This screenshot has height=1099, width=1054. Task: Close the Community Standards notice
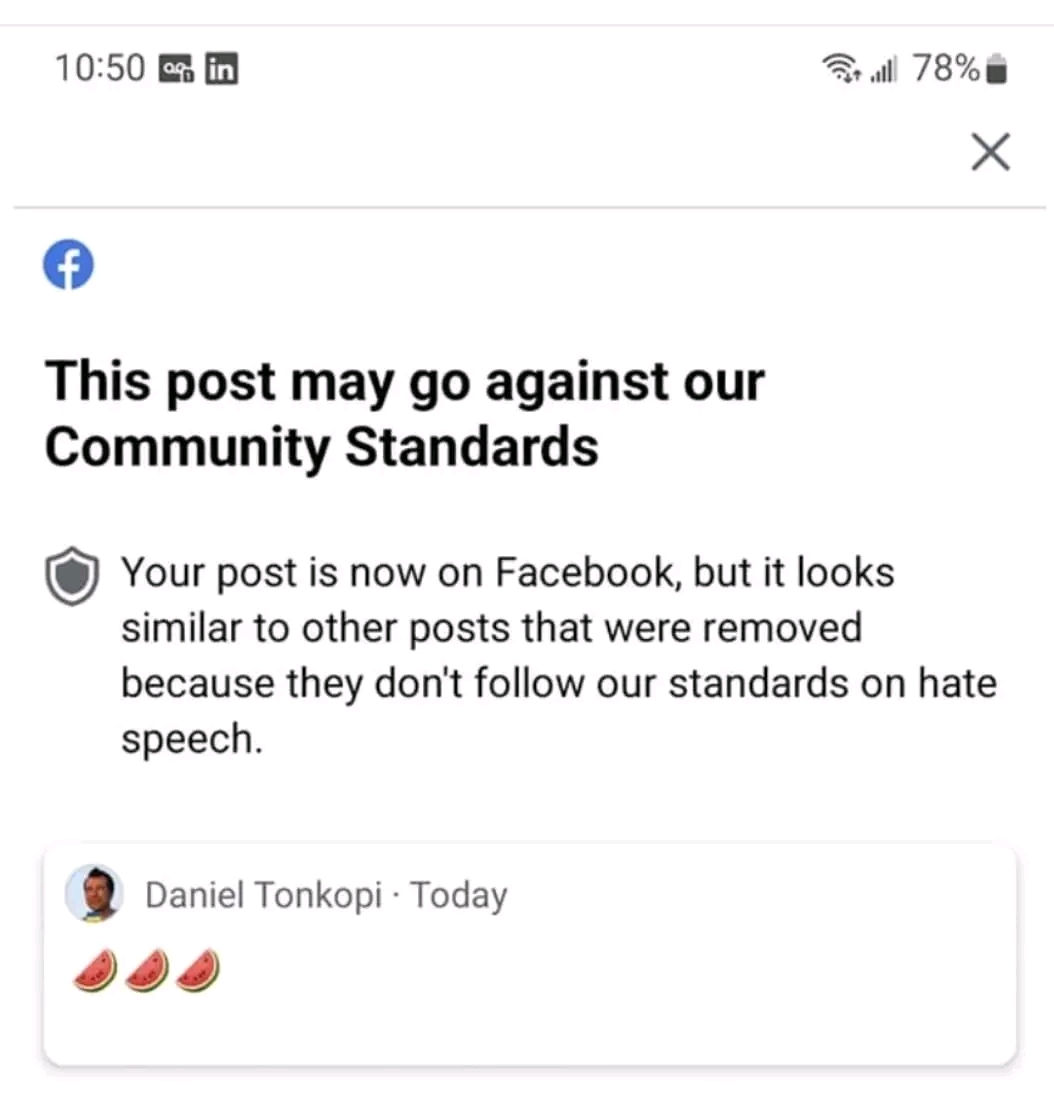pos(990,152)
